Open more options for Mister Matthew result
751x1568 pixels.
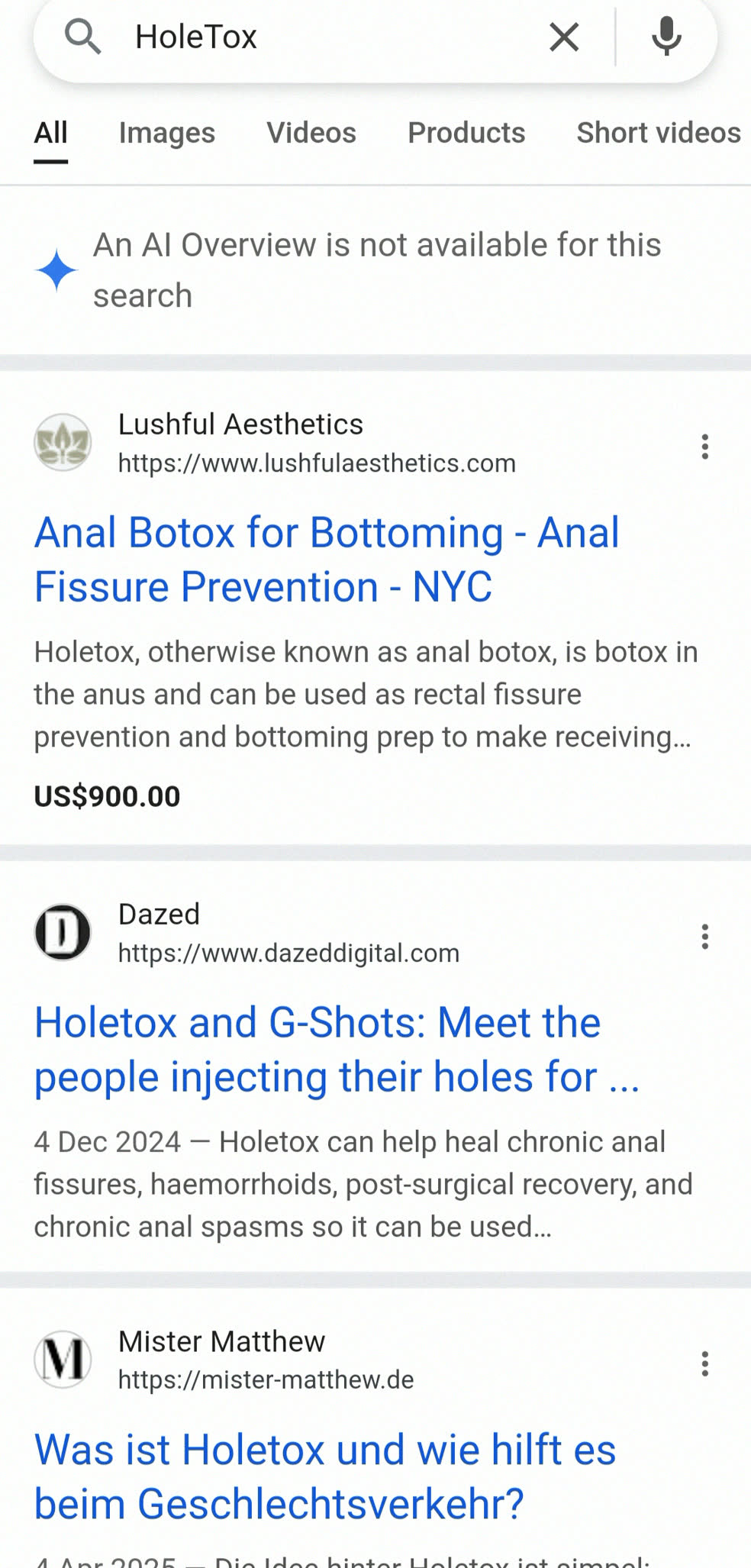(x=705, y=1363)
